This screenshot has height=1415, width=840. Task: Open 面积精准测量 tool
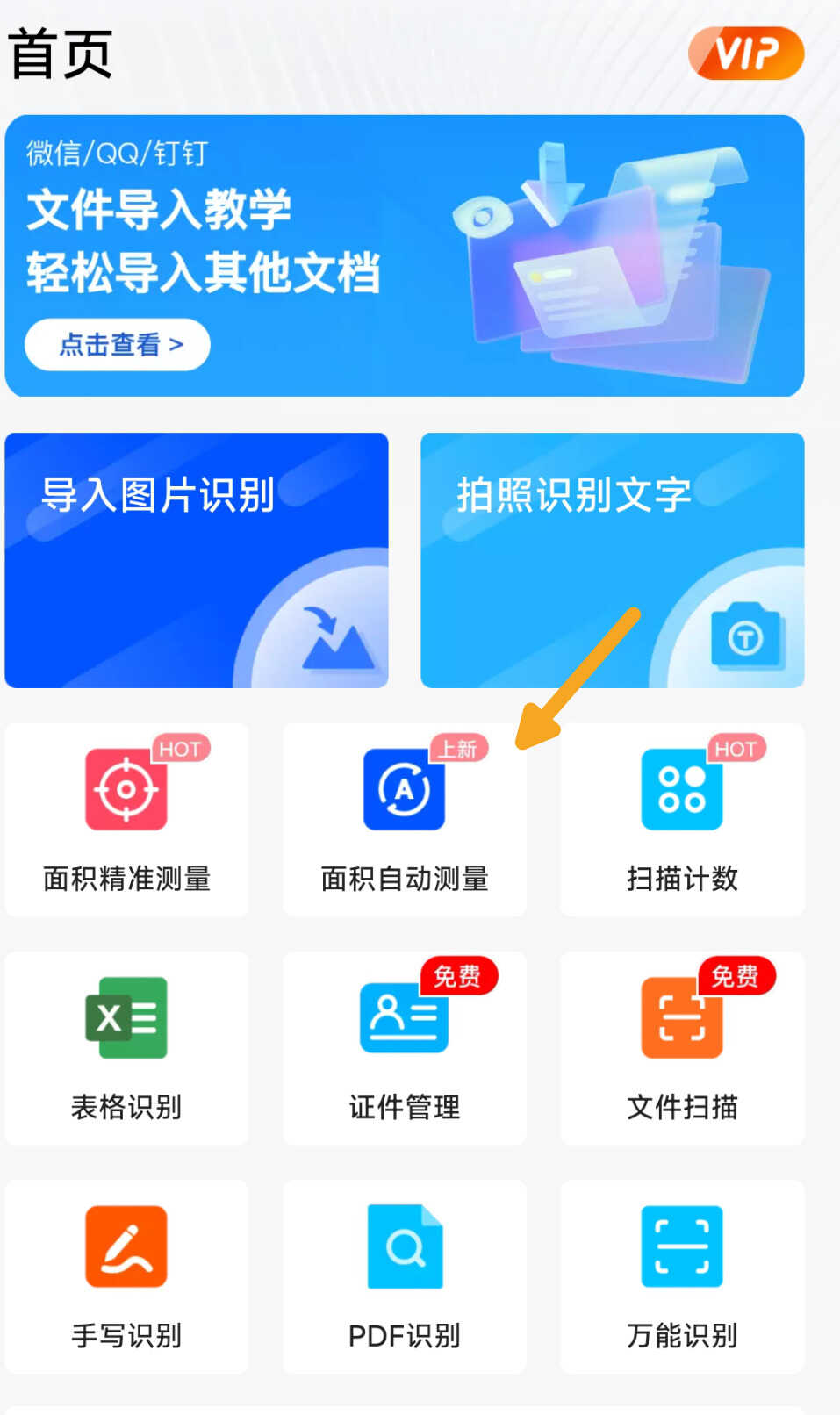click(x=126, y=819)
